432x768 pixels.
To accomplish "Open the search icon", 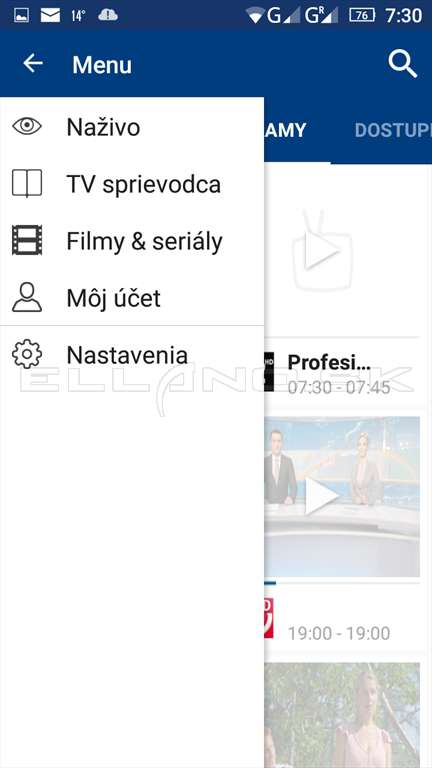I will (403, 64).
